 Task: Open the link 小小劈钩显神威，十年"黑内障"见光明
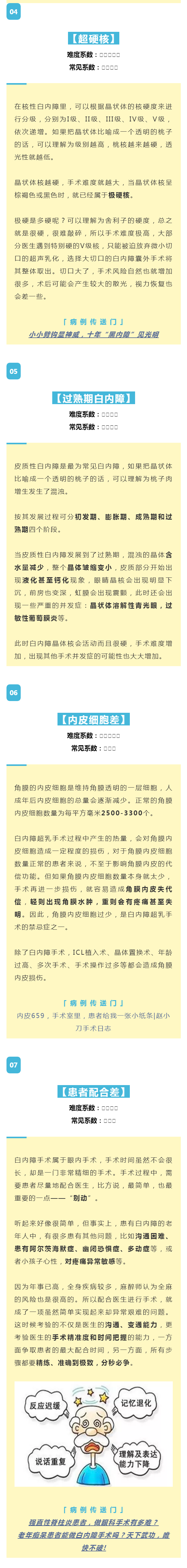tap(93, 334)
